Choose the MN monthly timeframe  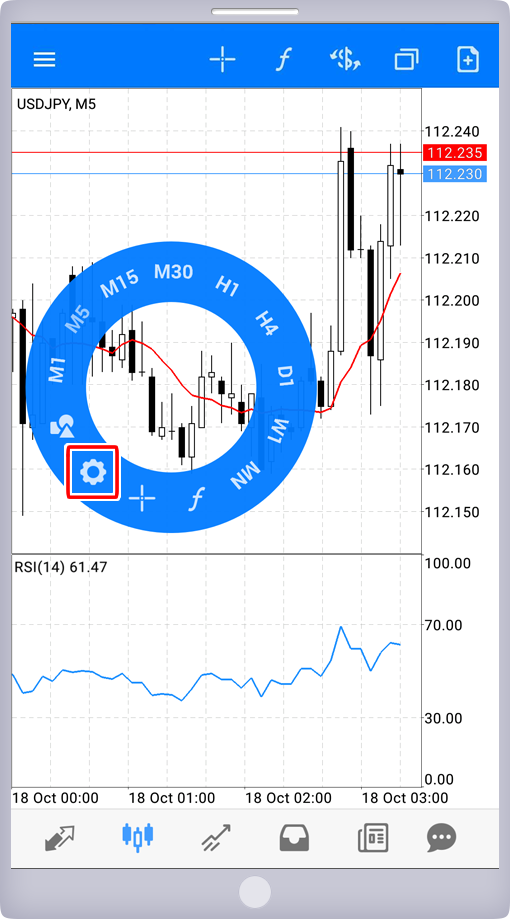244,475
